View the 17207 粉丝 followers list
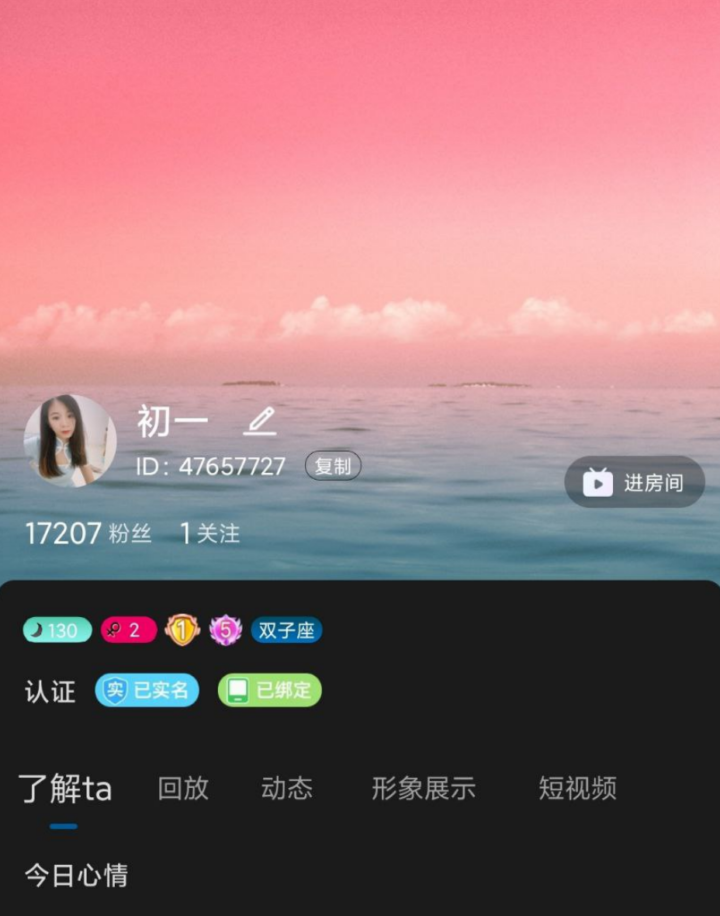The image size is (720, 916). coord(88,534)
